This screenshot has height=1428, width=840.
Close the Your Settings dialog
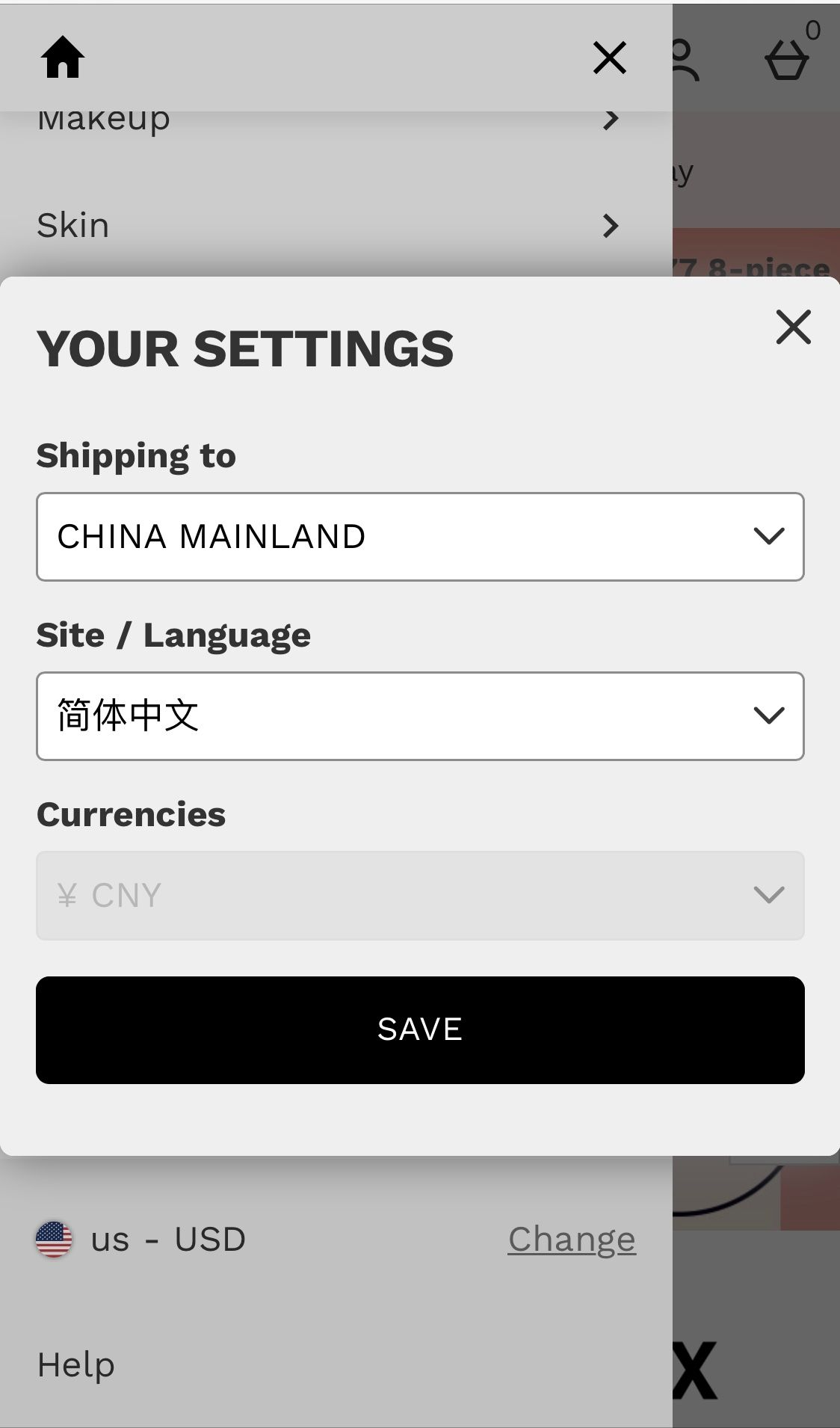(x=793, y=327)
